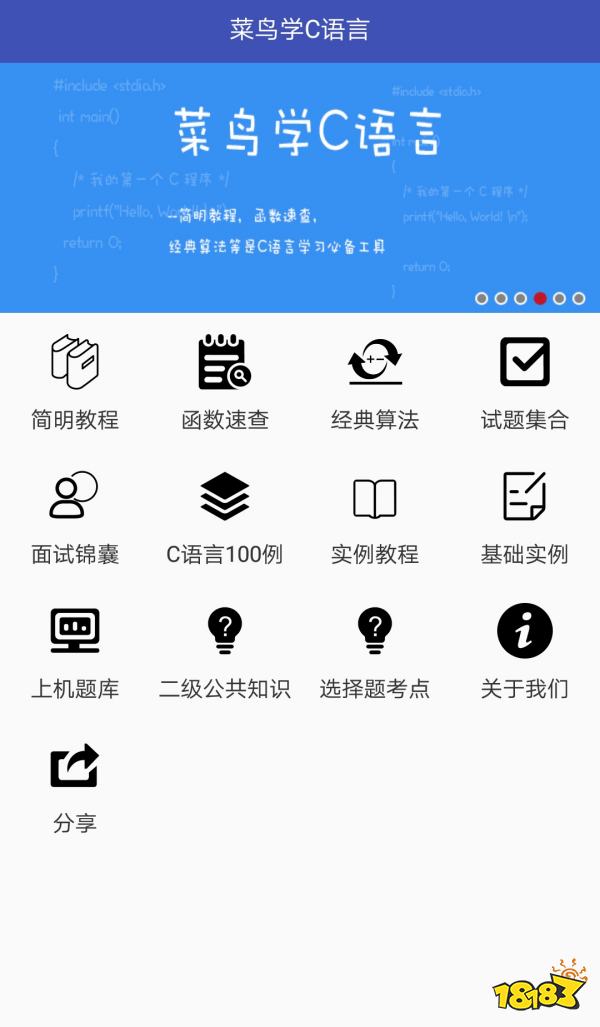The width and height of the screenshot is (600, 1027).
Task: Open 面试锦囊 interview tips
Action: tap(75, 516)
